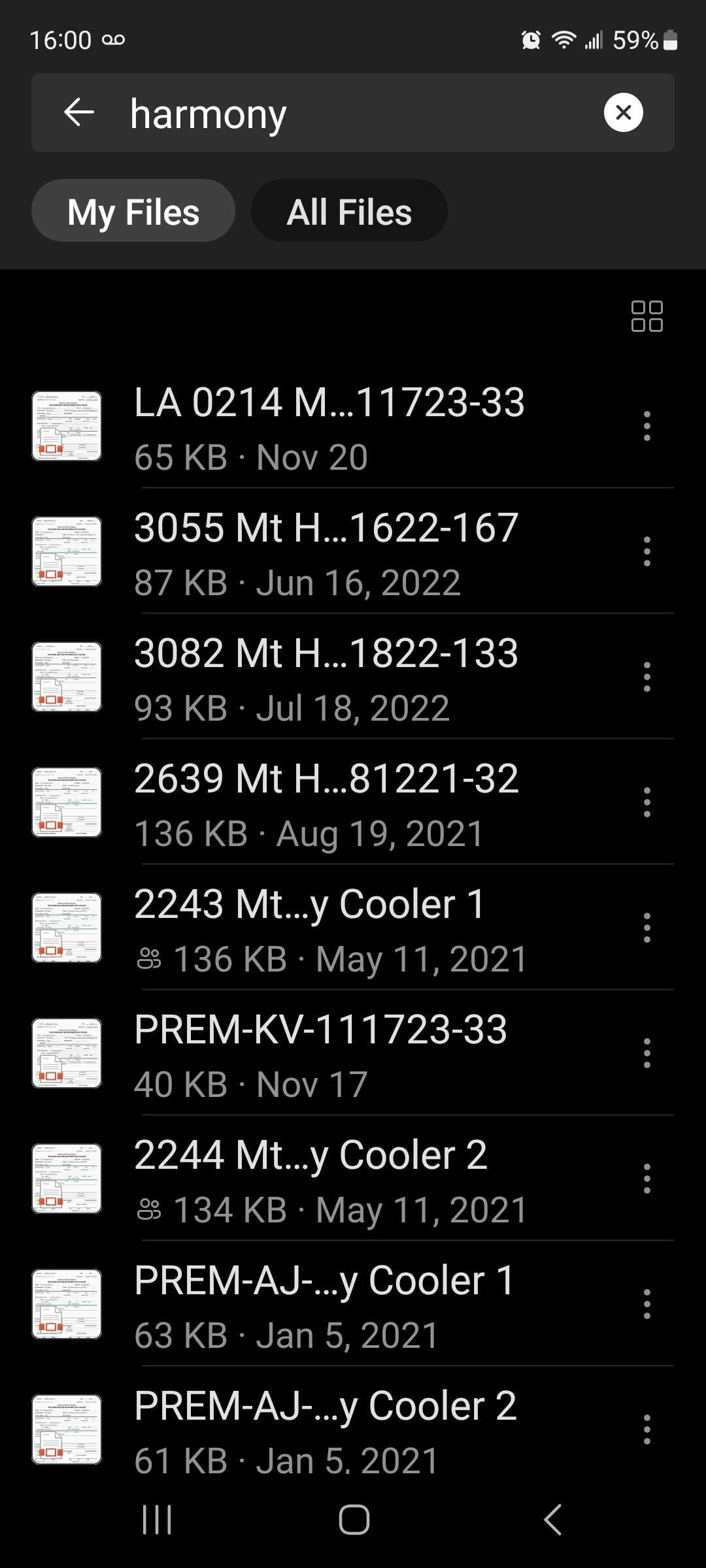Edit the harmony search query field
This screenshot has height=1568, width=706.
pyautogui.click(x=353, y=114)
